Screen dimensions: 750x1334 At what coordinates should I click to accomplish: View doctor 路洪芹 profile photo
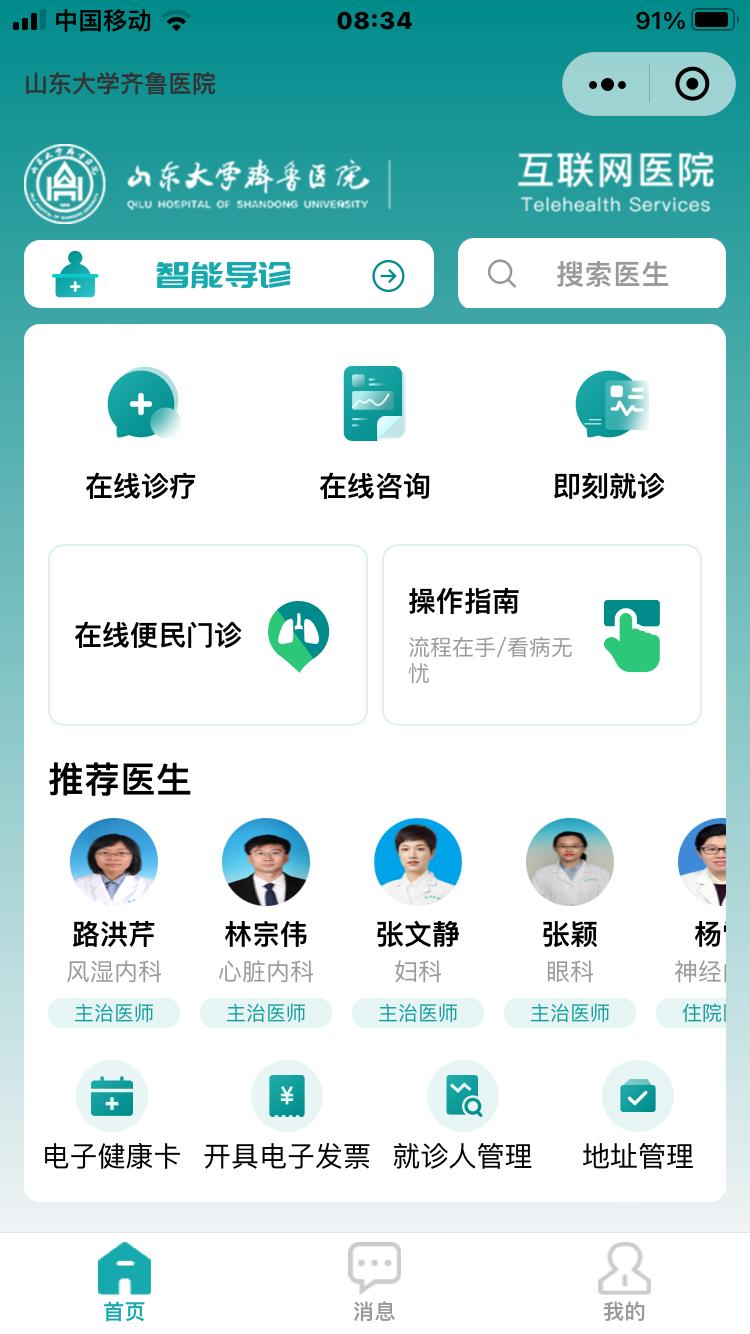coord(114,860)
